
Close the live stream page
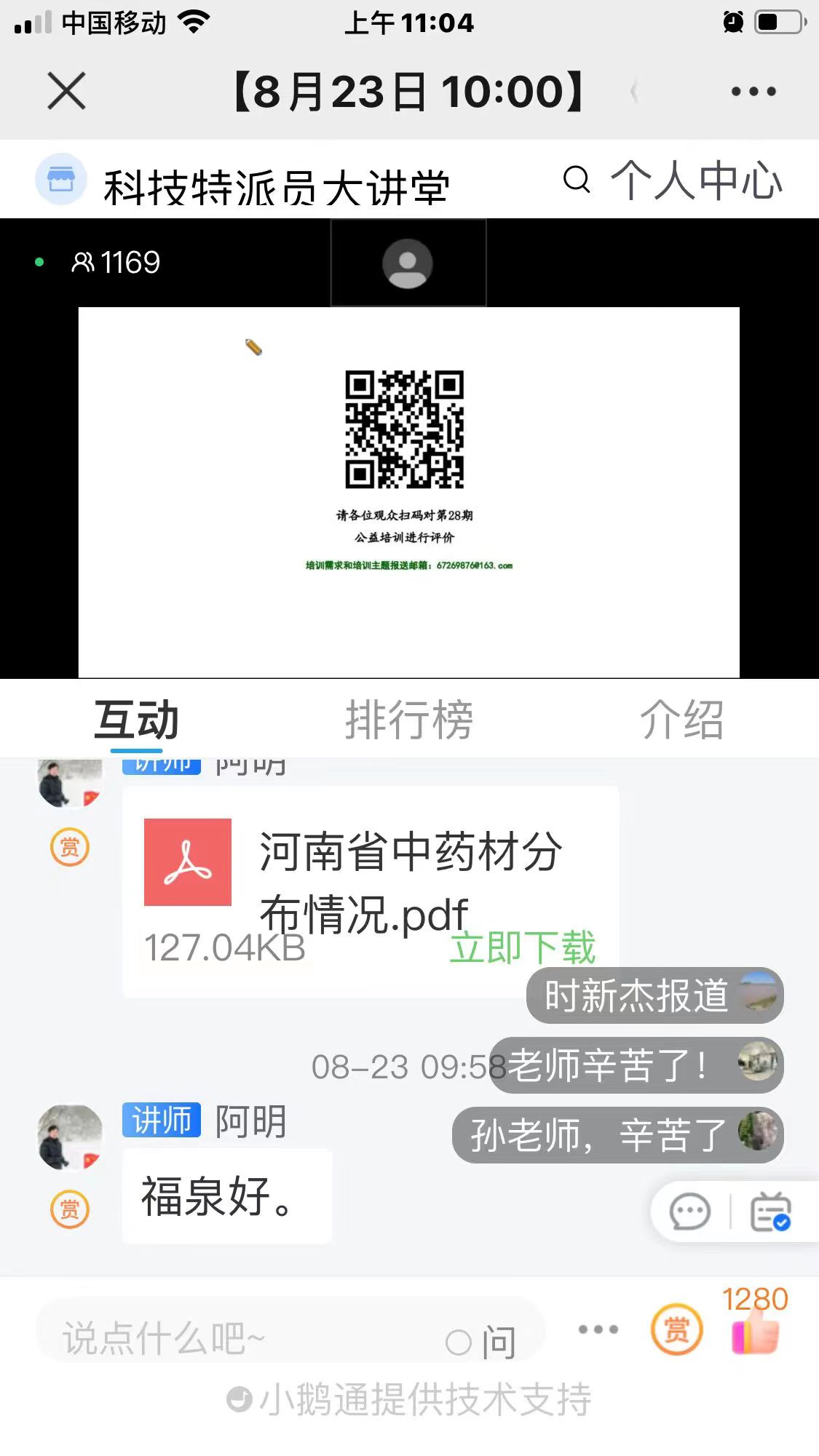66,91
